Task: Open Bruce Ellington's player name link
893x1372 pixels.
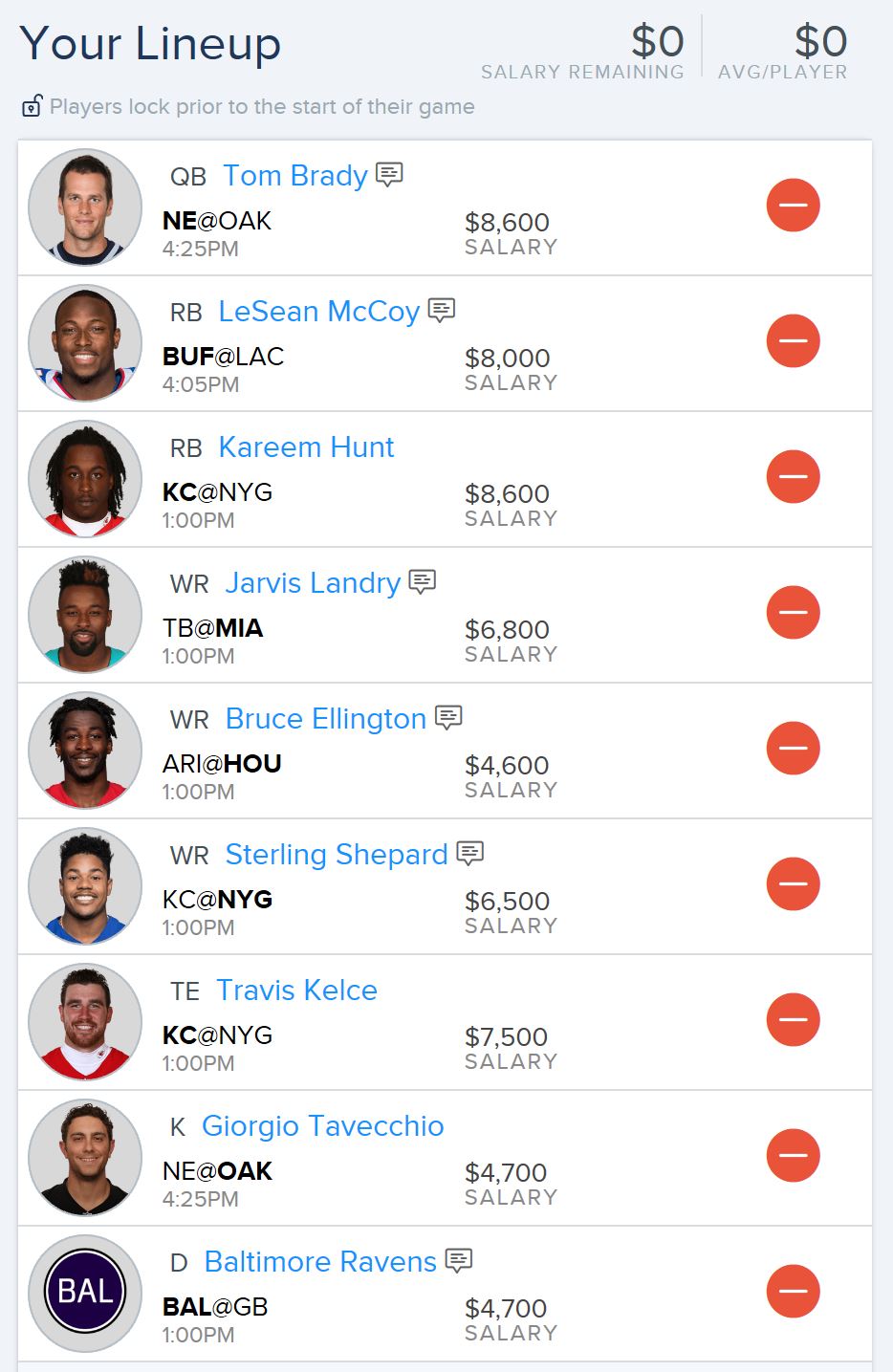Action: coord(325,719)
